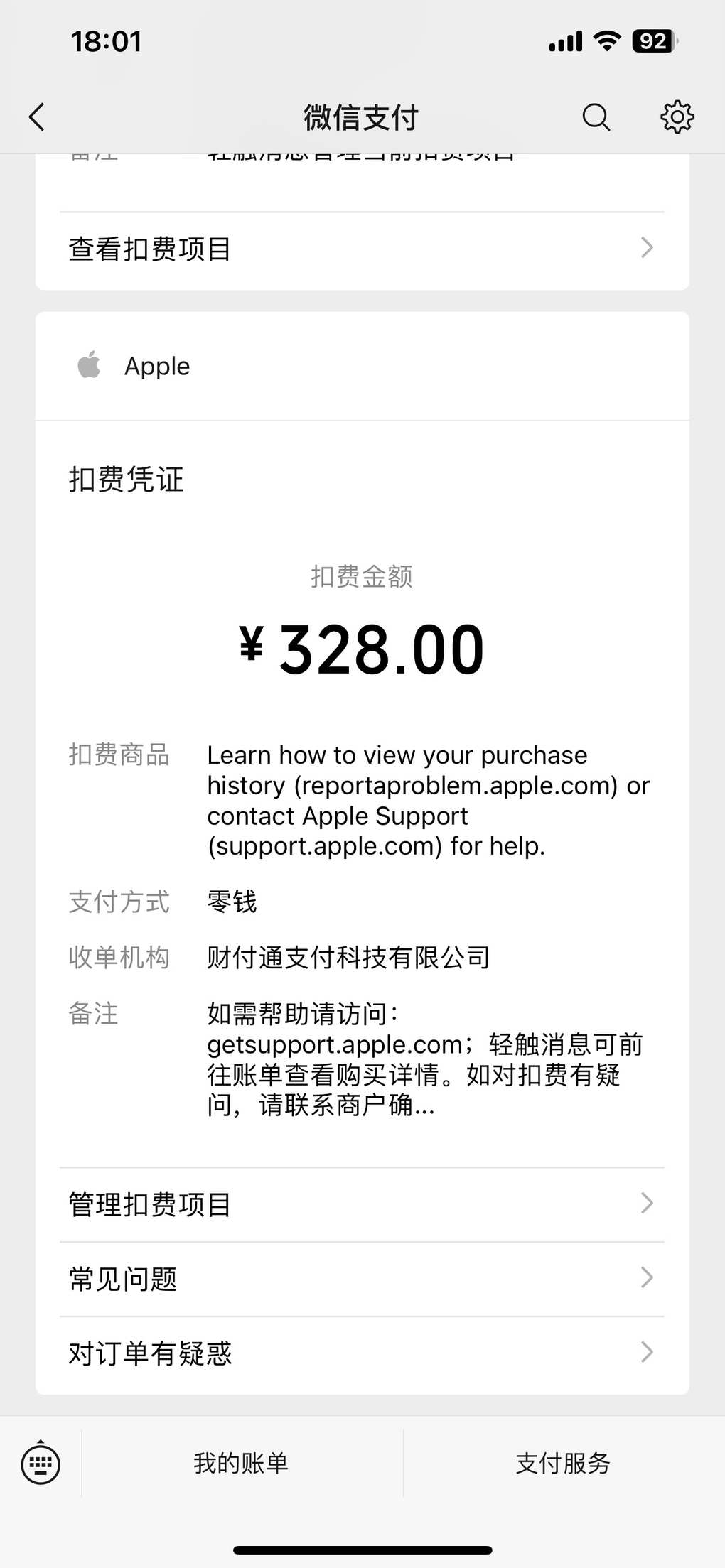The height and width of the screenshot is (1568, 725).
Task: Switch to keyboard input icon
Action: [x=41, y=1464]
